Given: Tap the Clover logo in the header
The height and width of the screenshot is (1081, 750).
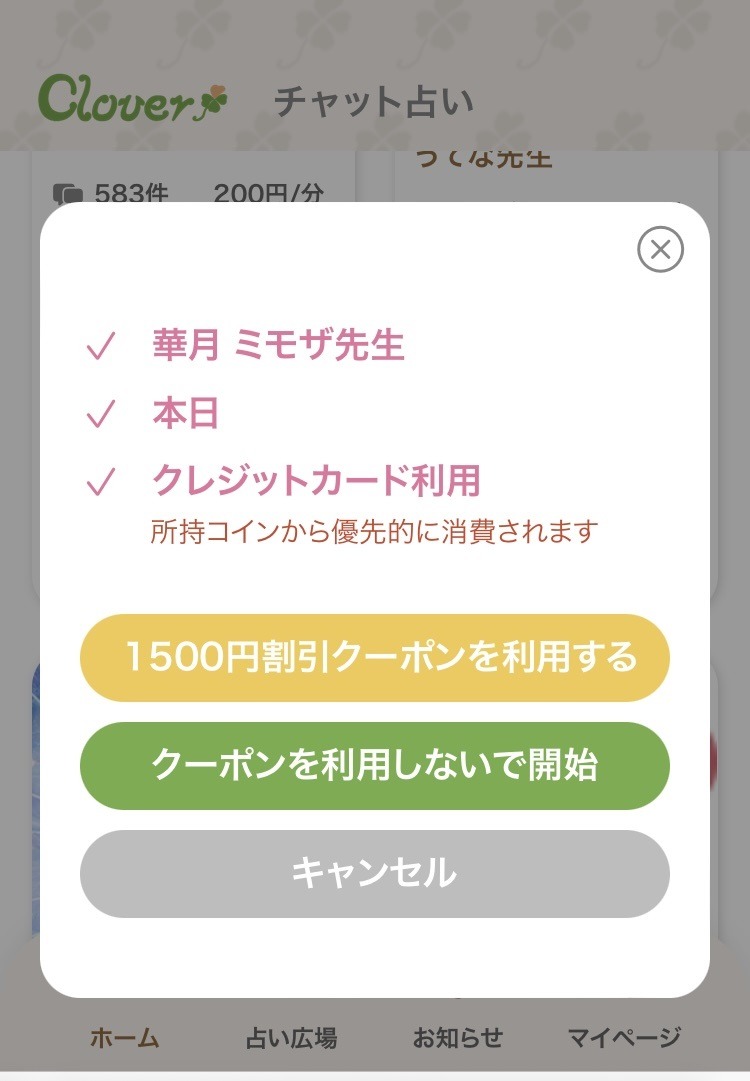Looking at the screenshot, I should point(130,98).
